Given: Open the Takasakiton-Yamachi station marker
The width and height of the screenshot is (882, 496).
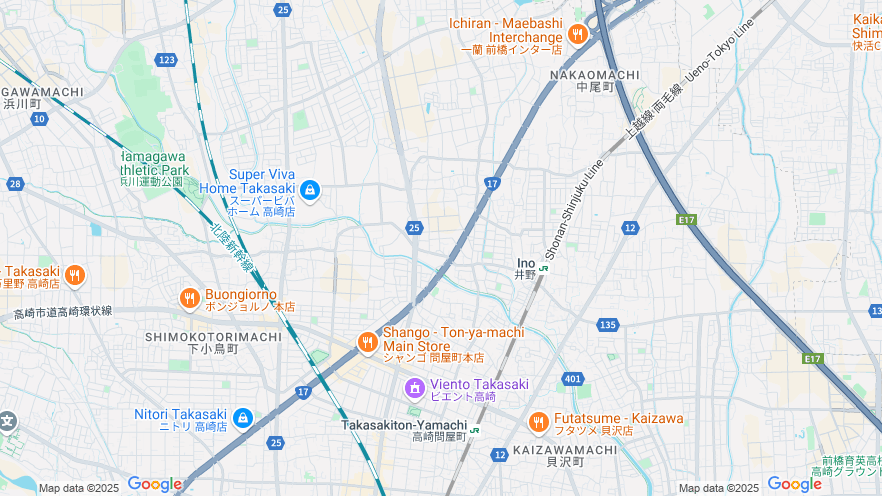Looking at the screenshot, I should pos(476,430).
